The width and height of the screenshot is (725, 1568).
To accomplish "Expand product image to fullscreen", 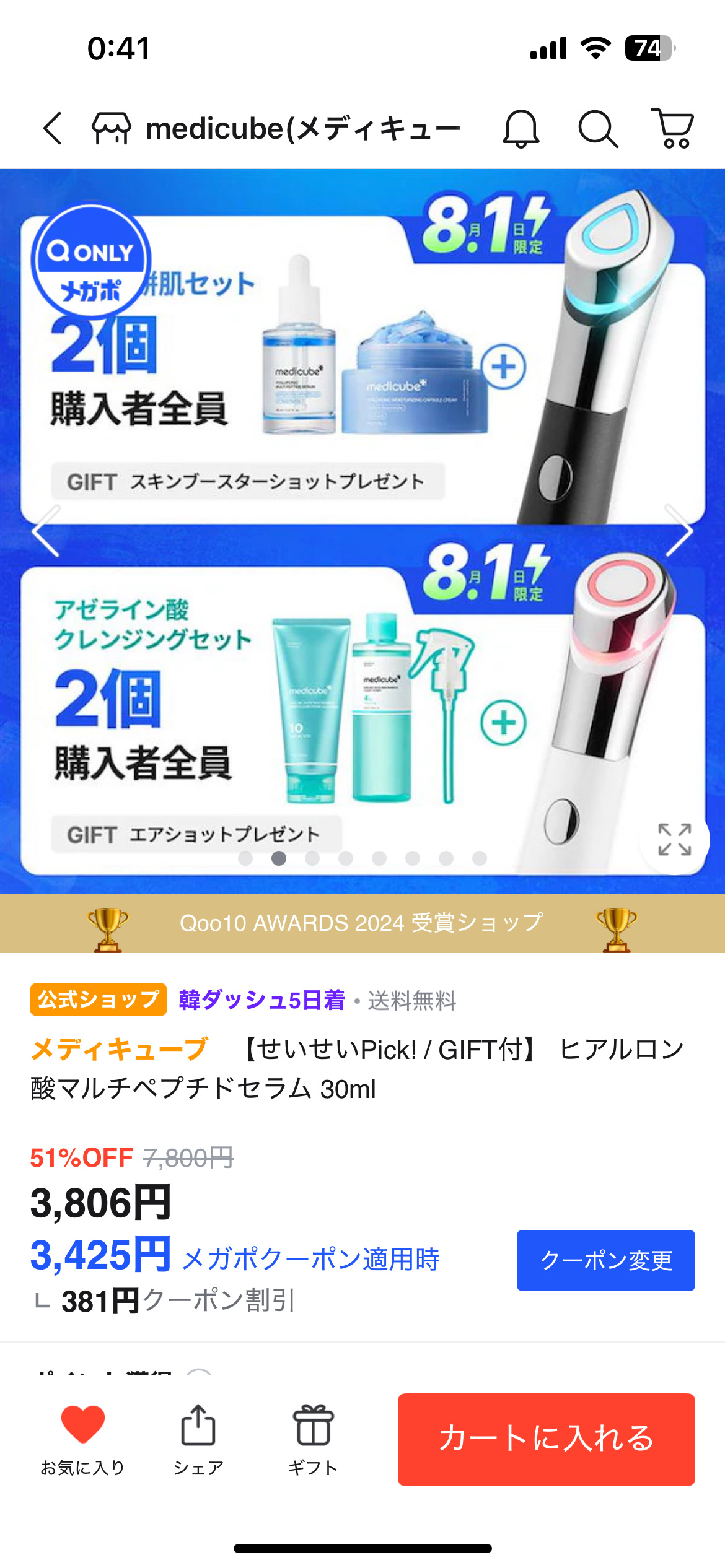I will click(674, 839).
